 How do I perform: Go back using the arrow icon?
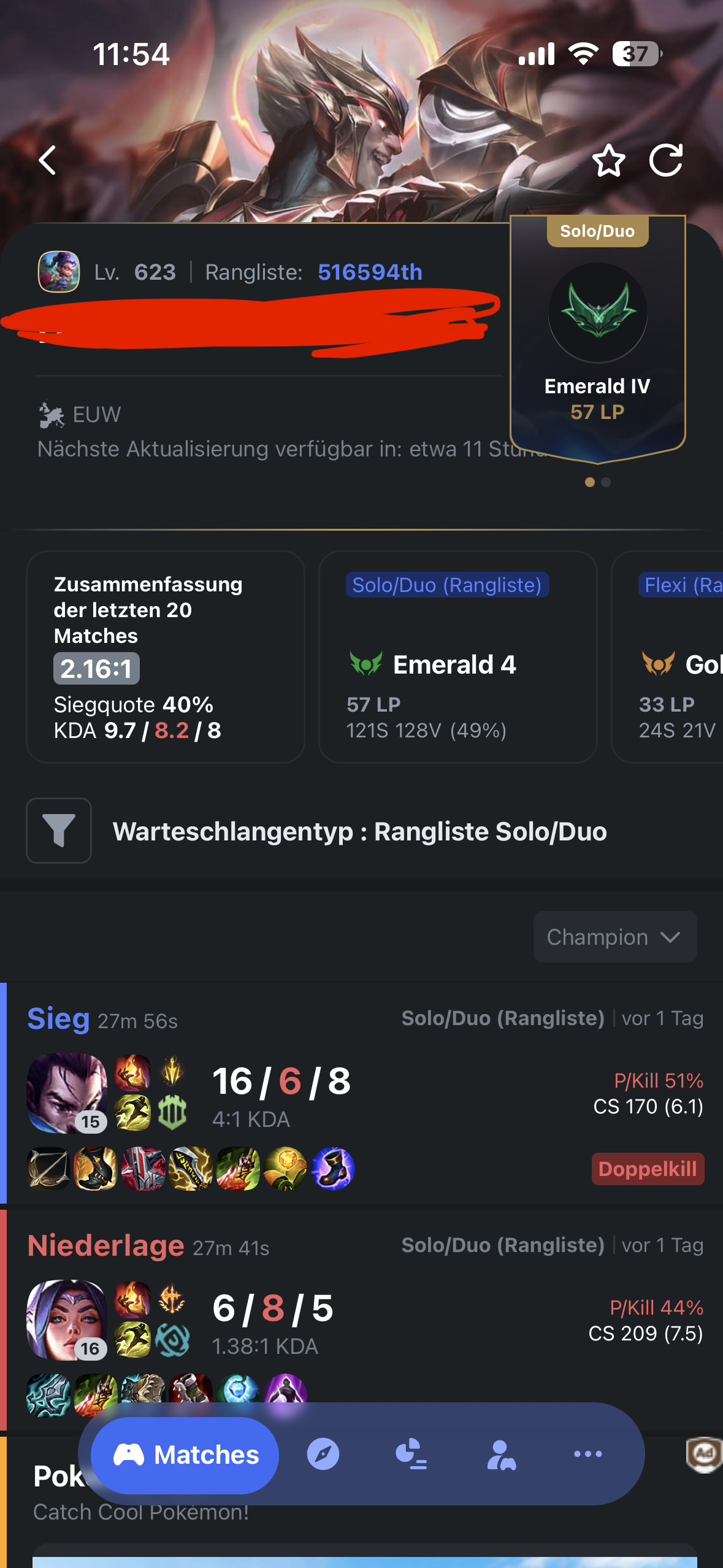tap(48, 161)
